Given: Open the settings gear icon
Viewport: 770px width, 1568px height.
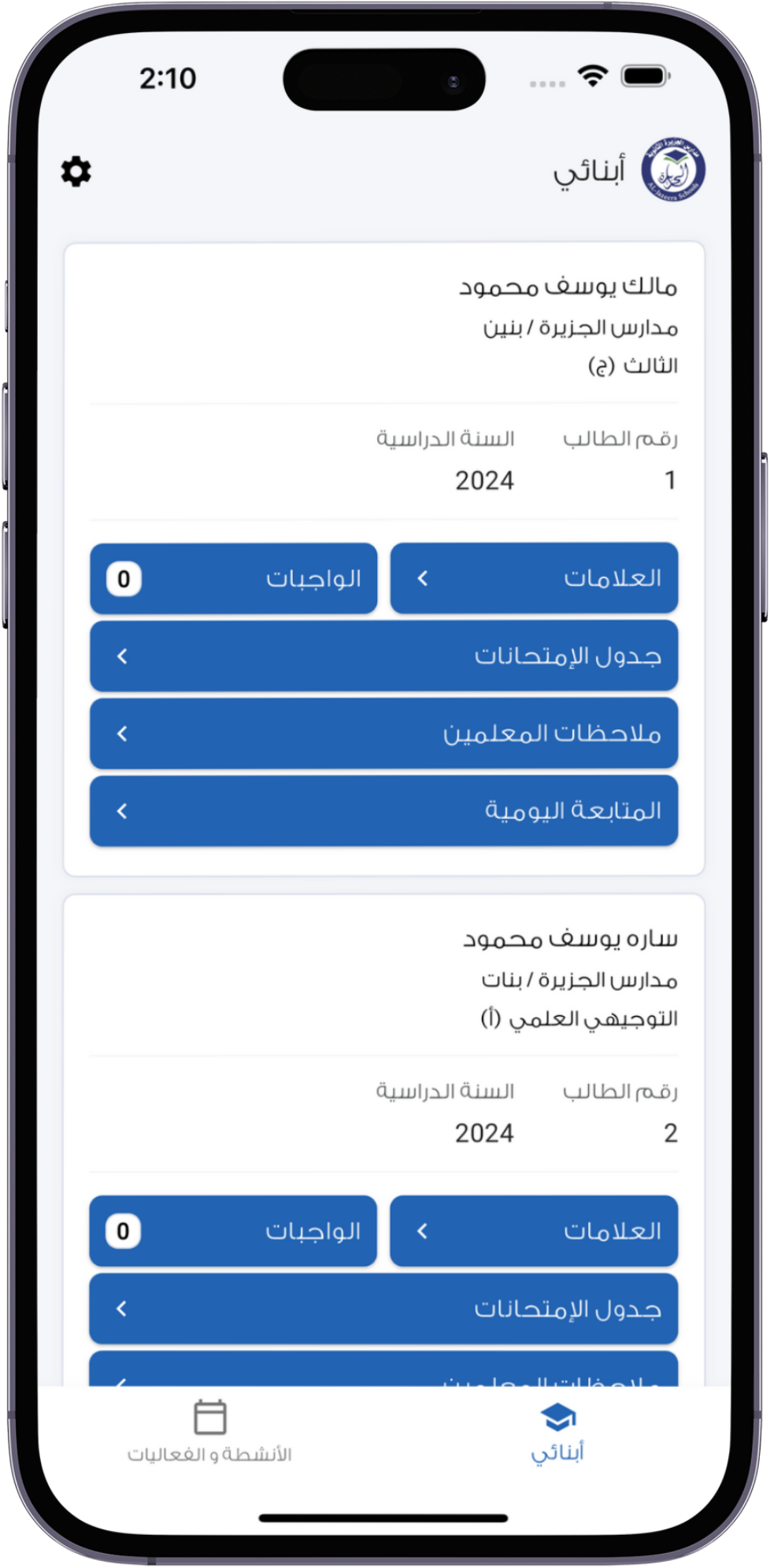Looking at the screenshot, I should (76, 171).
